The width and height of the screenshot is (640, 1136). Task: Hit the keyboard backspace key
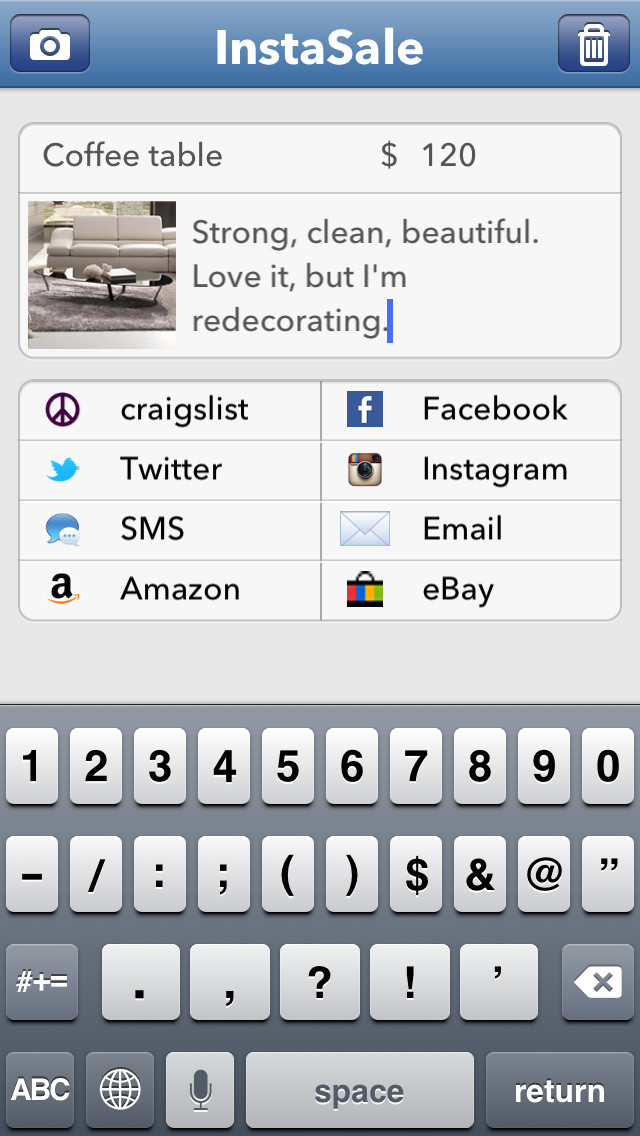coord(597,982)
